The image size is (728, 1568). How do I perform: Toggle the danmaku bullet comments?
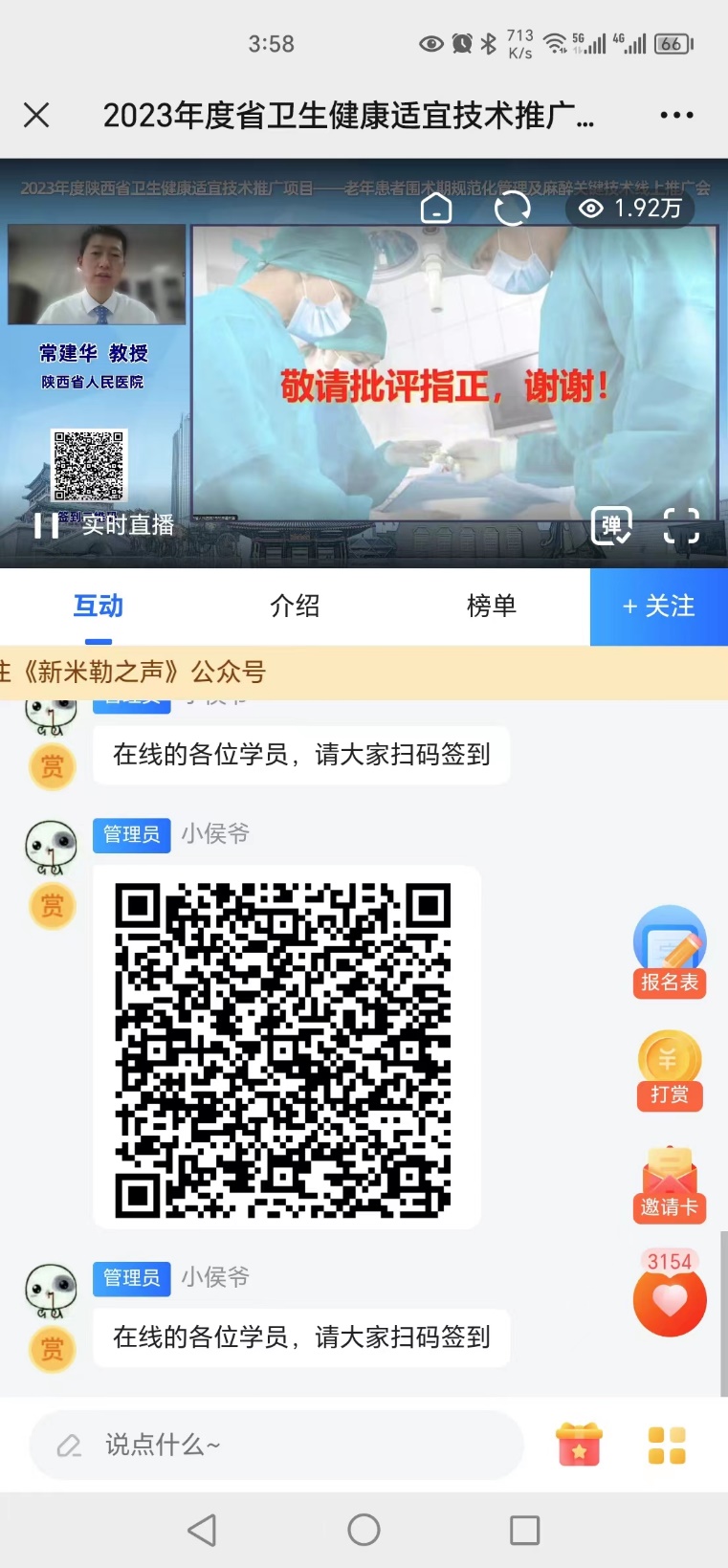611,525
